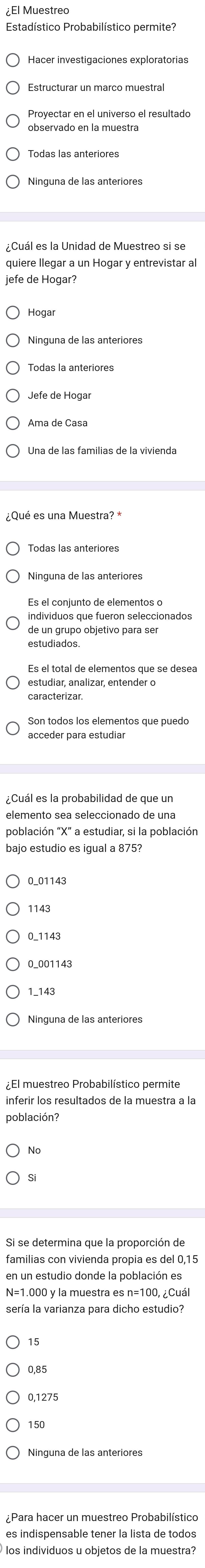Choose 'Es el conjunto de elementos o individuos' answer

coord(13,606)
